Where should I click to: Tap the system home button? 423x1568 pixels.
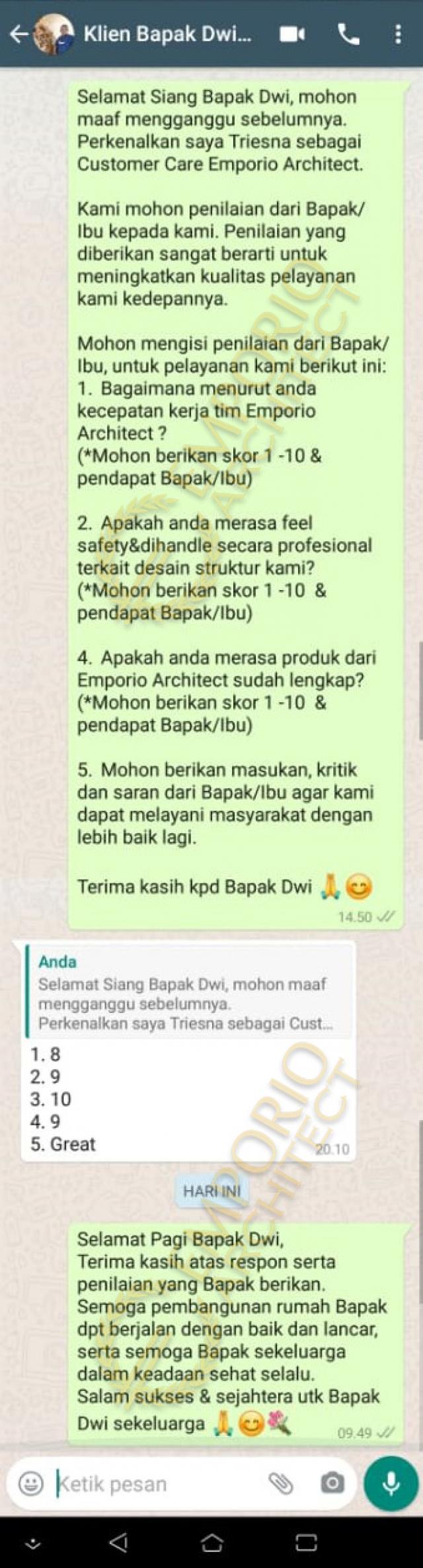[x=211, y=1542]
